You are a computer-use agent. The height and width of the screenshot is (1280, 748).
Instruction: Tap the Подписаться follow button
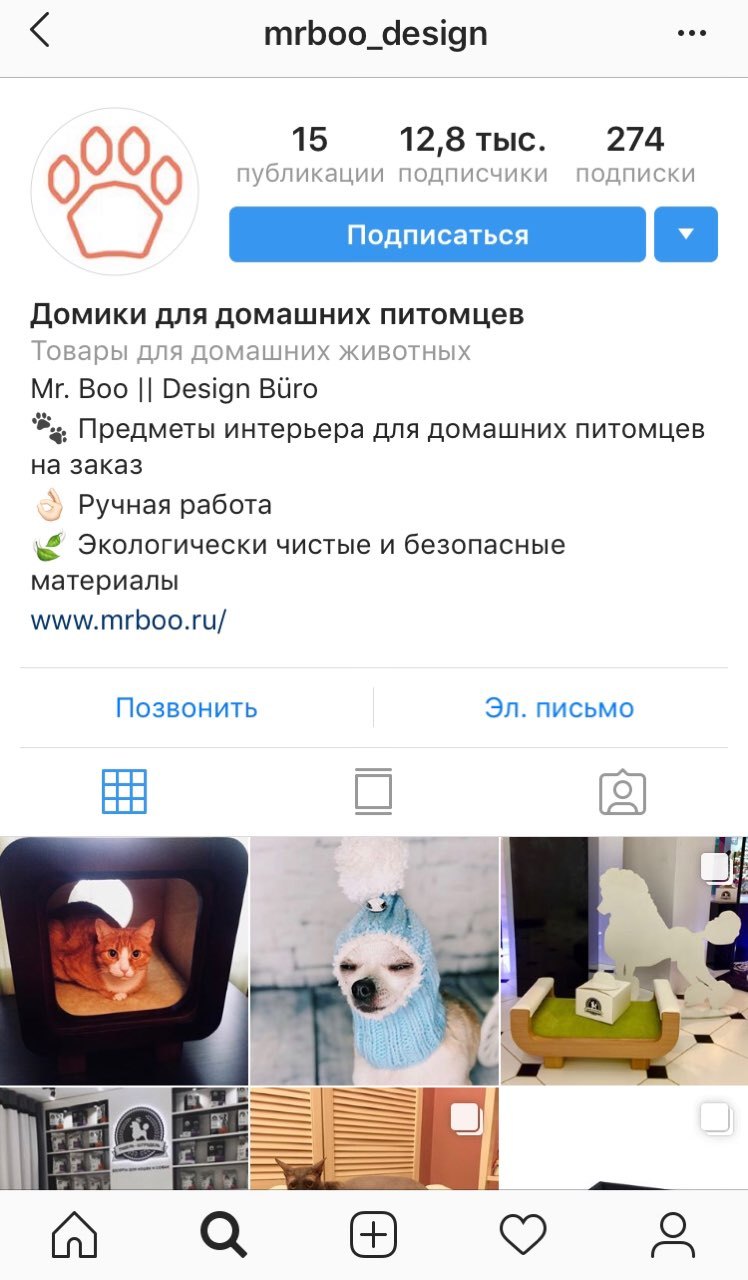(437, 235)
